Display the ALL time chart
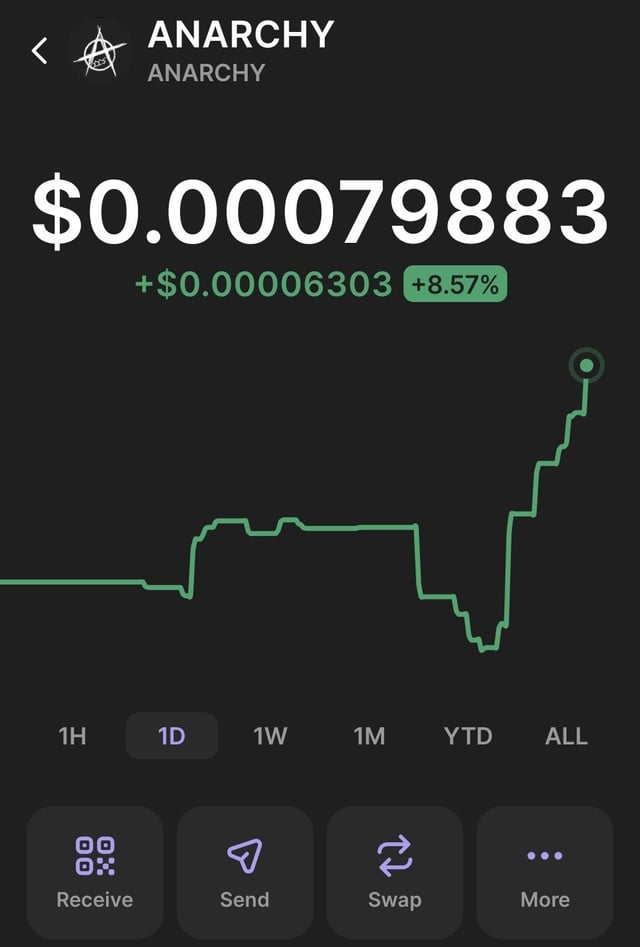640x947 pixels. [566, 737]
